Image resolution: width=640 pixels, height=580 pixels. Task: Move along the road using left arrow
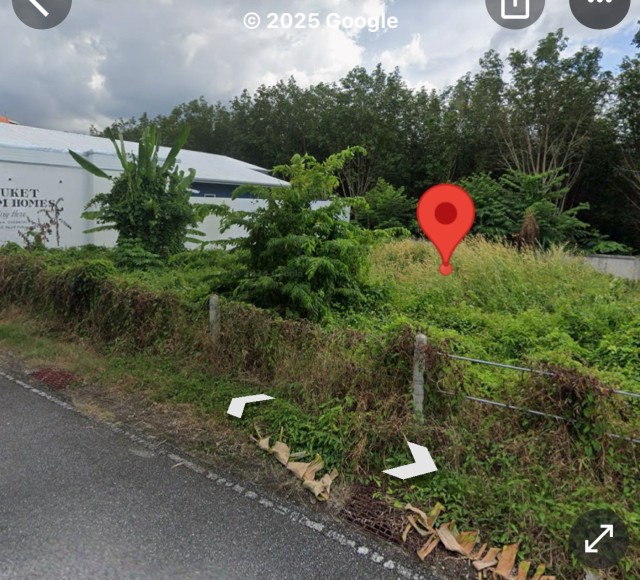point(247,404)
